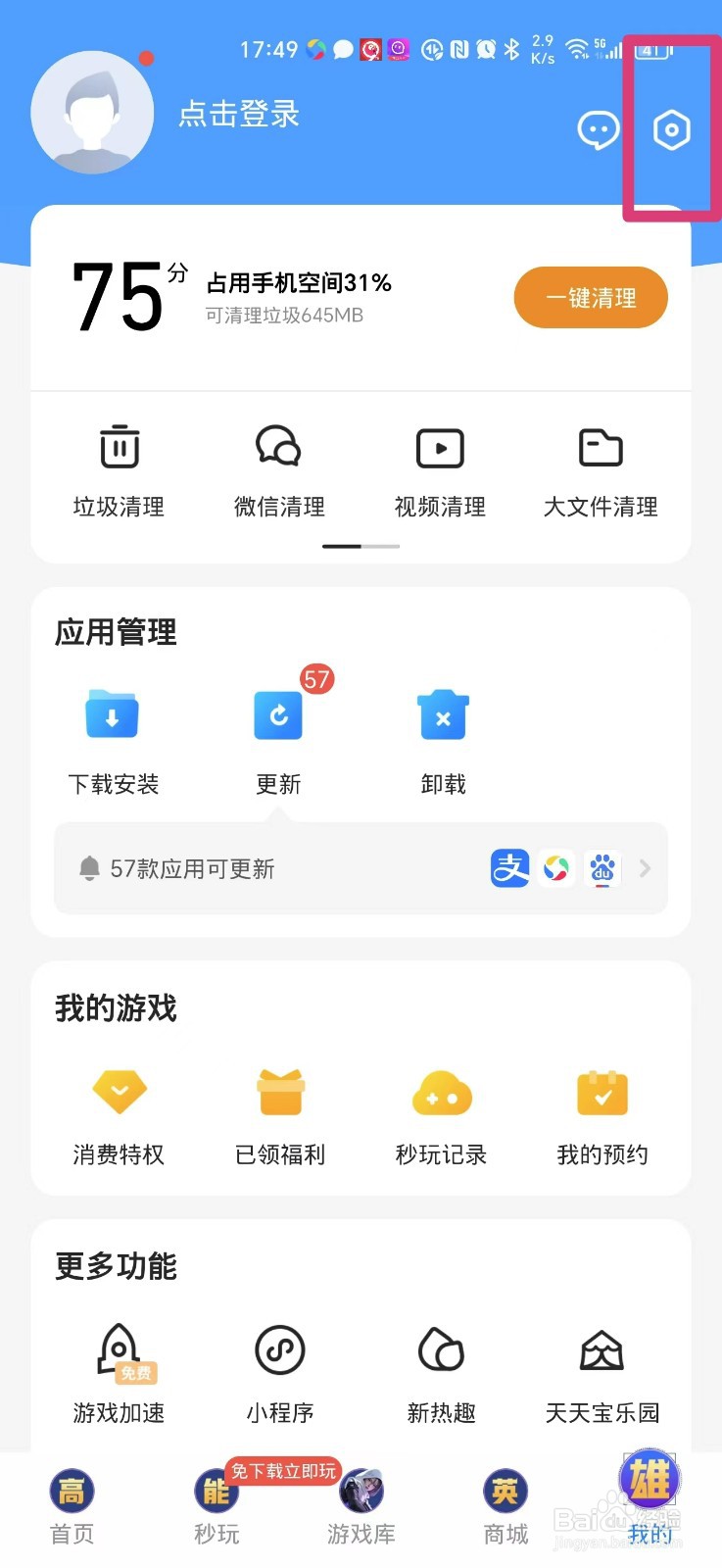Screen dimensions: 722x1568
Task: Open 已领福利
Action: click(x=280, y=1118)
